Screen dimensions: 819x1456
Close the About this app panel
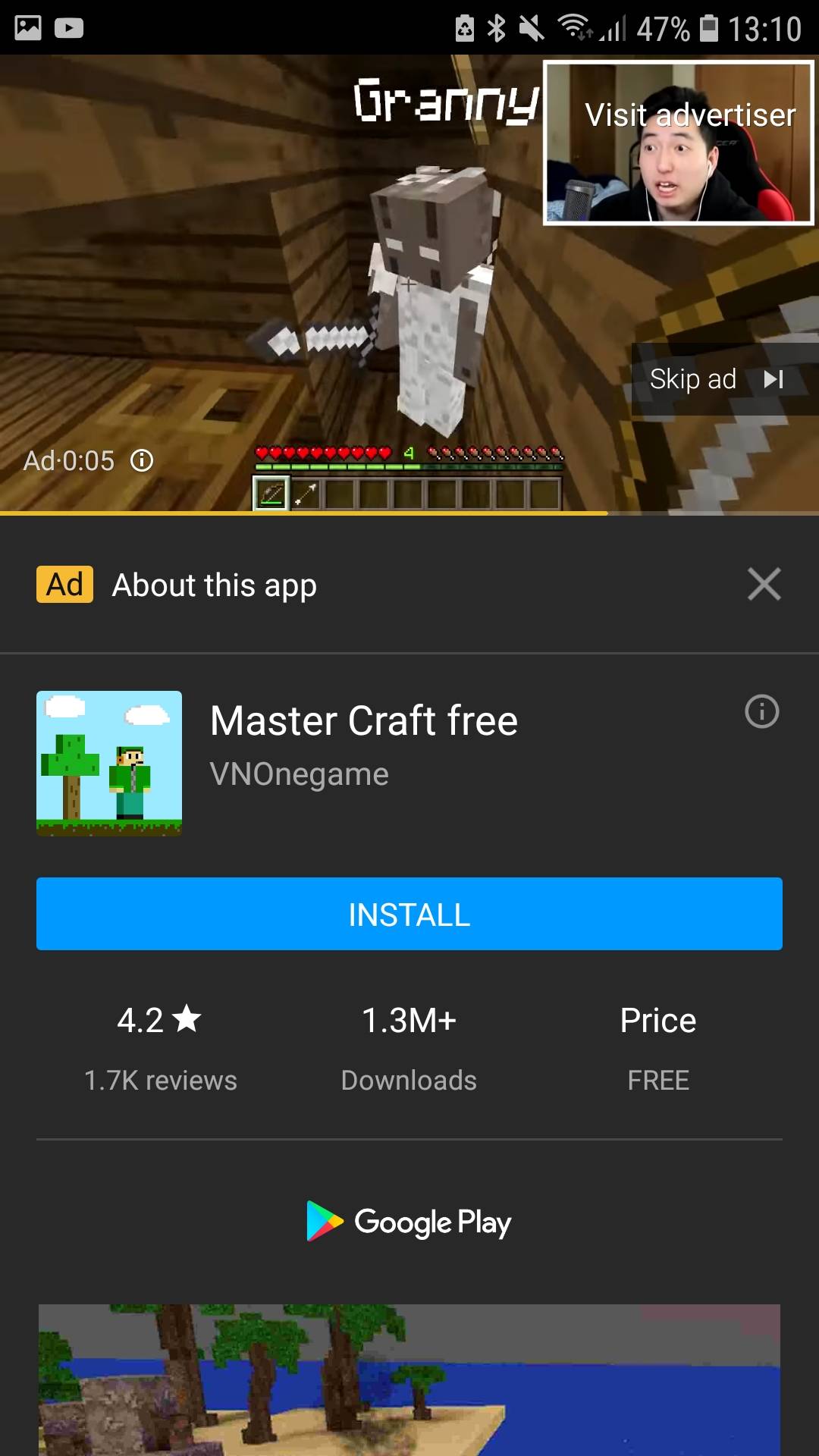[x=764, y=584]
